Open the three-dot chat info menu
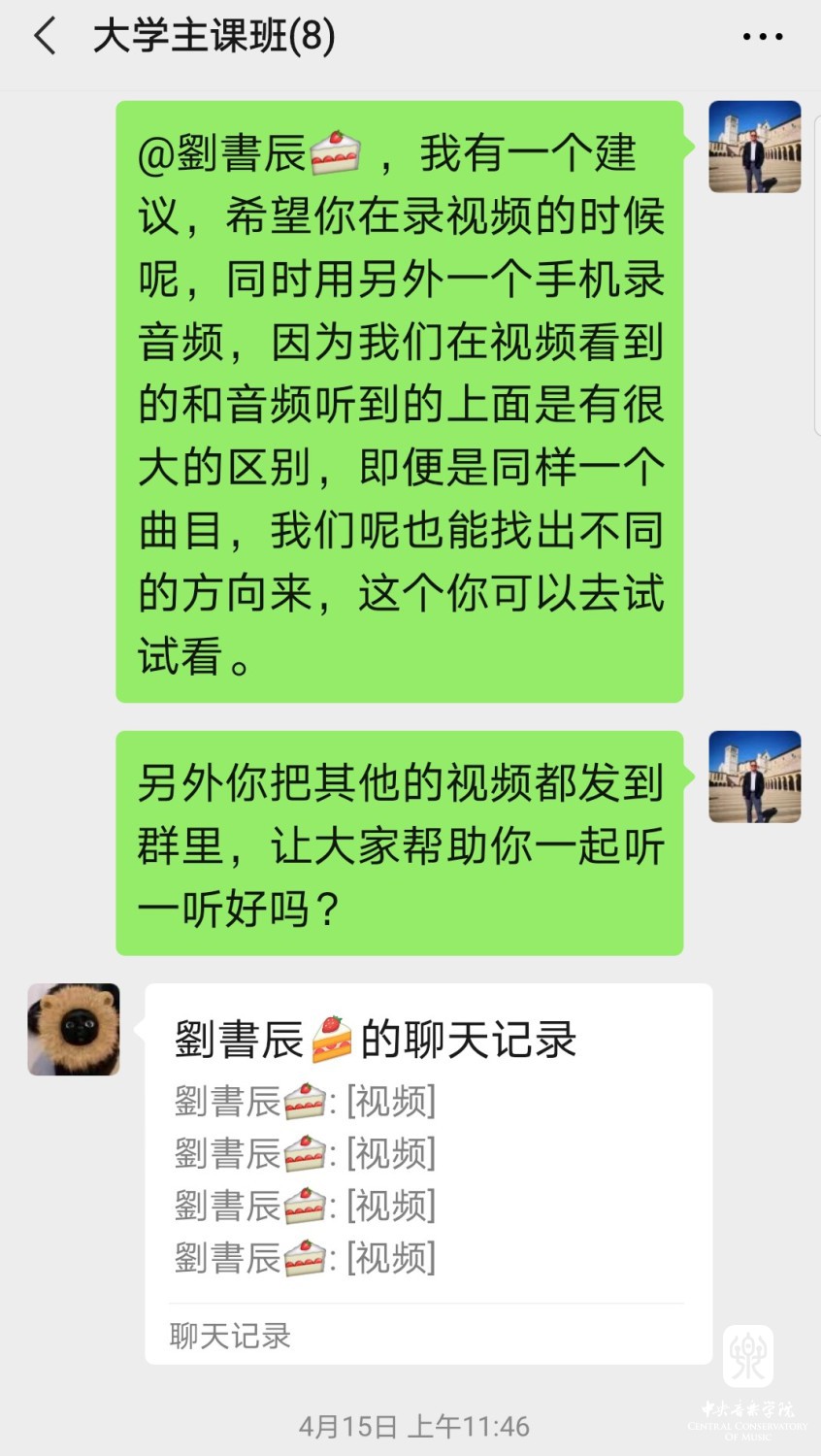Viewport: 821px width, 1456px height. pos(762,37)
